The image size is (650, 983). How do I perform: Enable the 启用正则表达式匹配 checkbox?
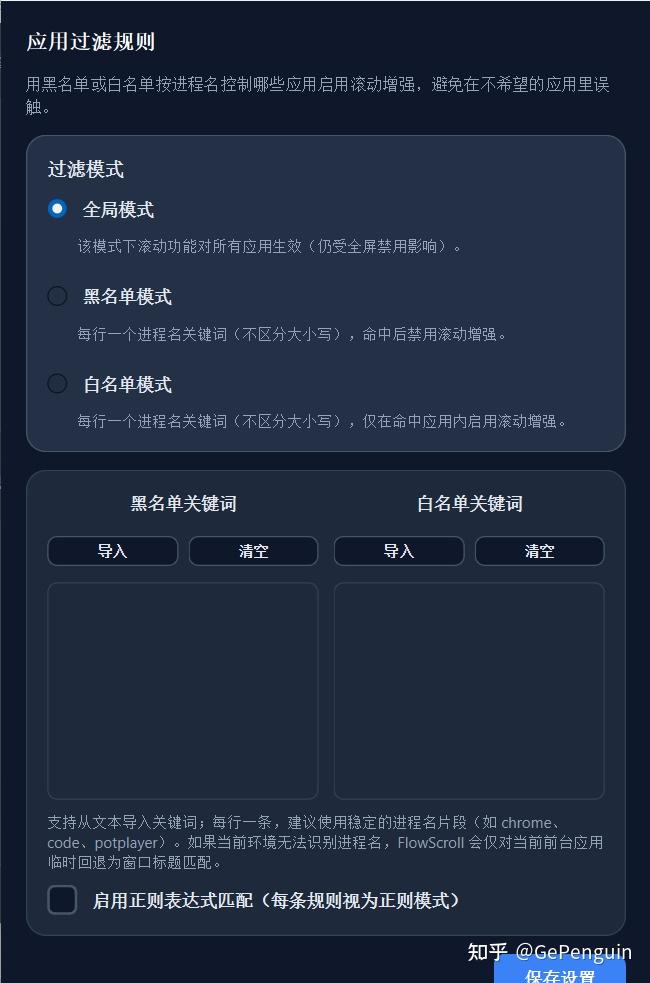62,900
